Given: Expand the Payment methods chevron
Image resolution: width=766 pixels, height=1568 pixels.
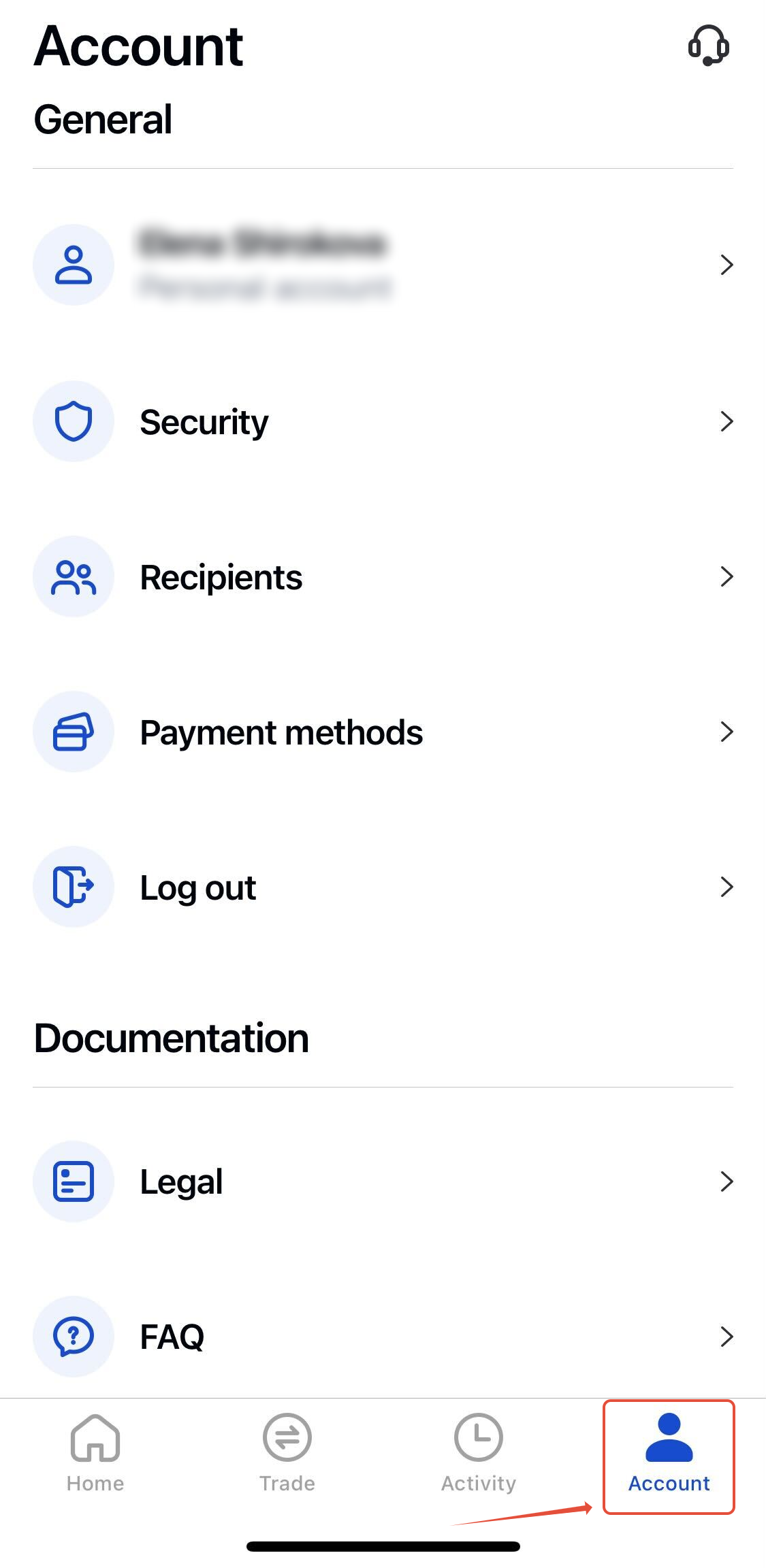Looking at the screenshot, I should (728, 732).
